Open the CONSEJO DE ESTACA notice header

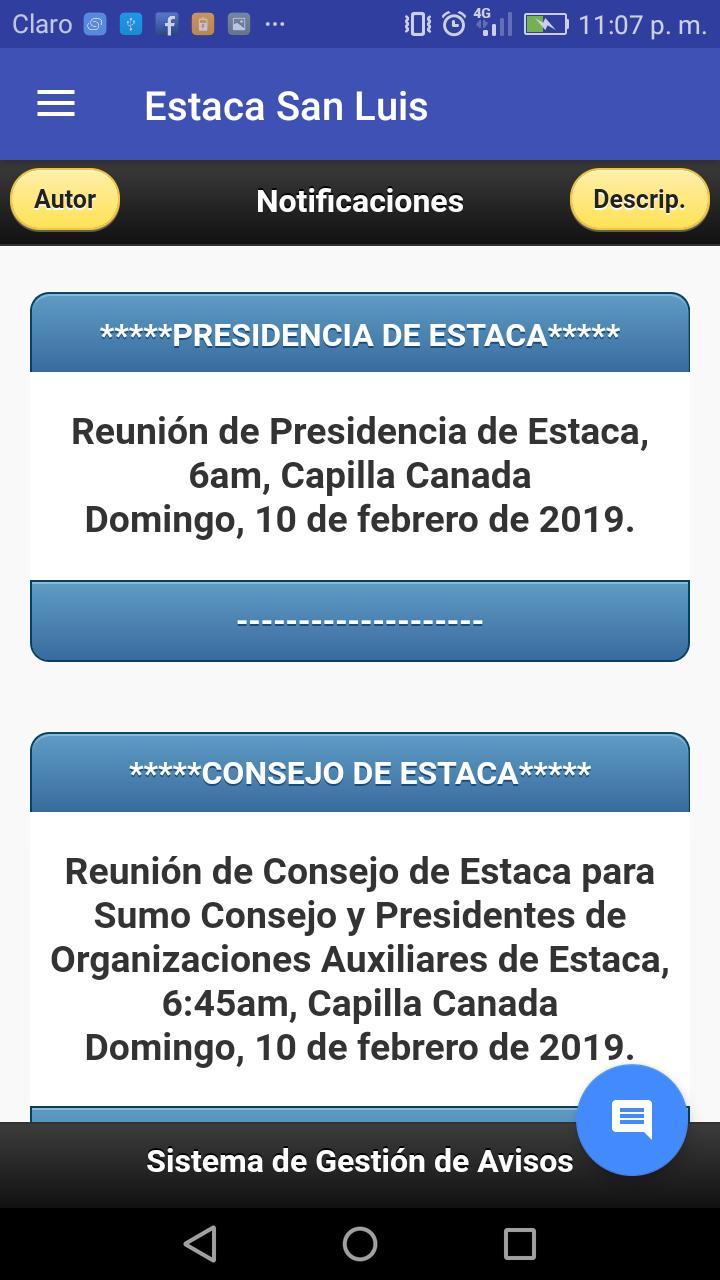360,771
